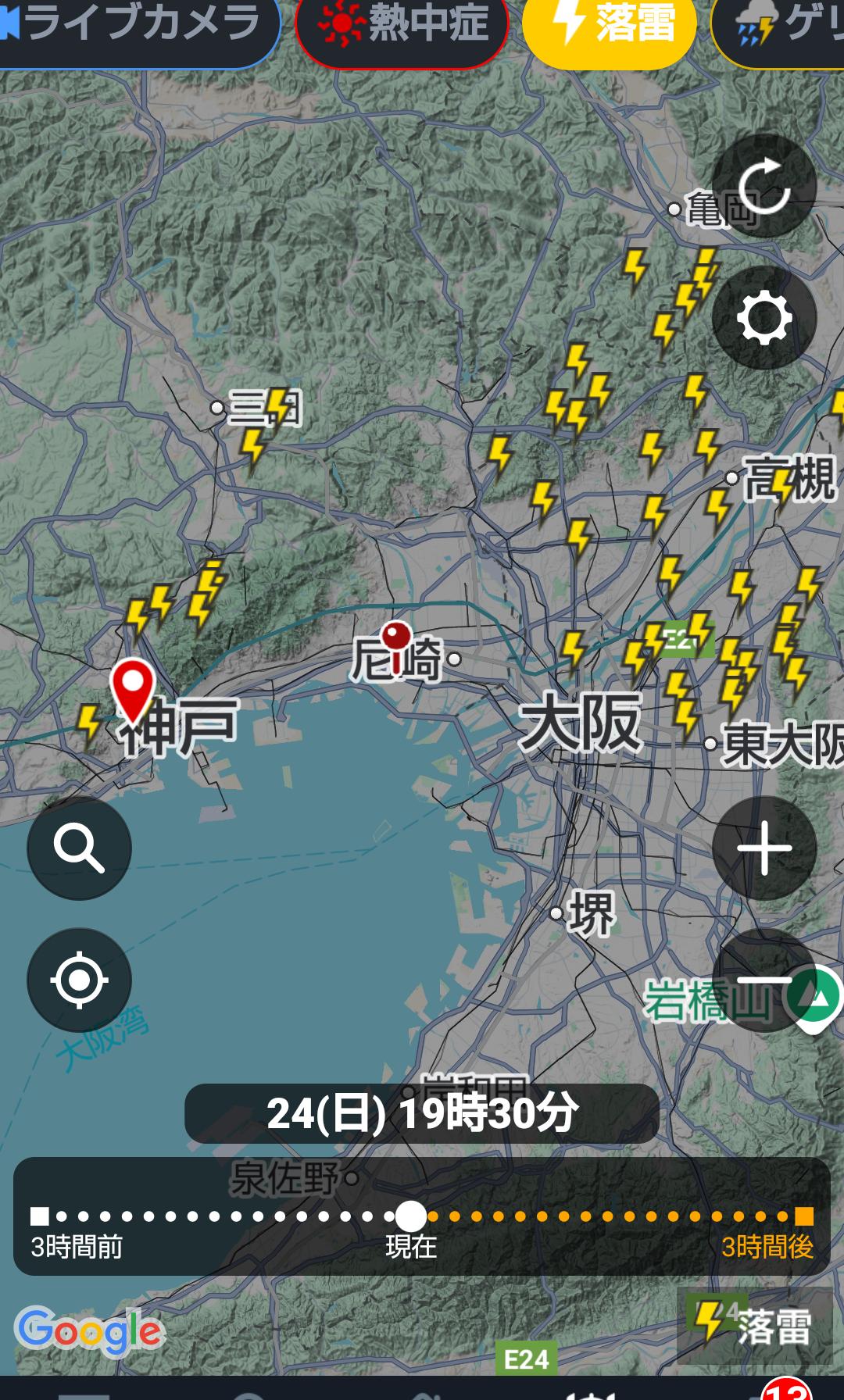Jump timeline to 3時間後 end marker

coord(804,1216)
